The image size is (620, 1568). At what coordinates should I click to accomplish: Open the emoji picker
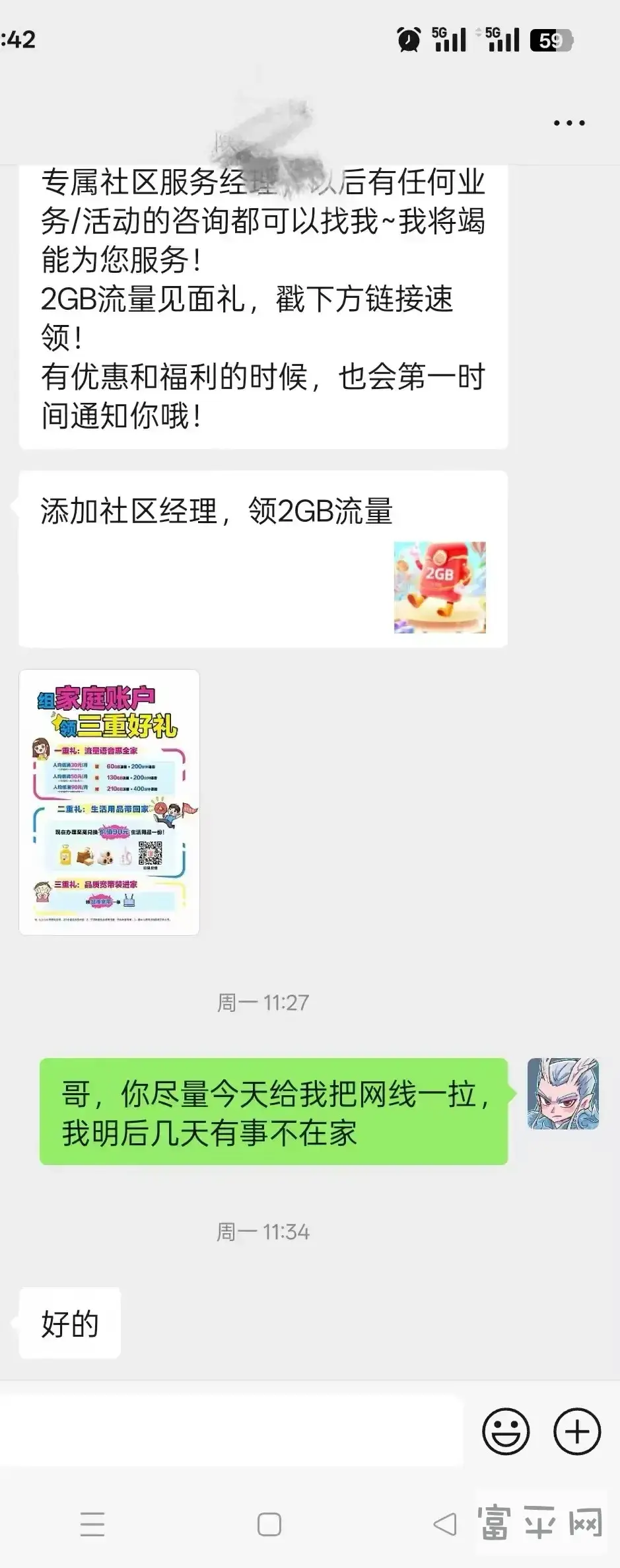506,1432
